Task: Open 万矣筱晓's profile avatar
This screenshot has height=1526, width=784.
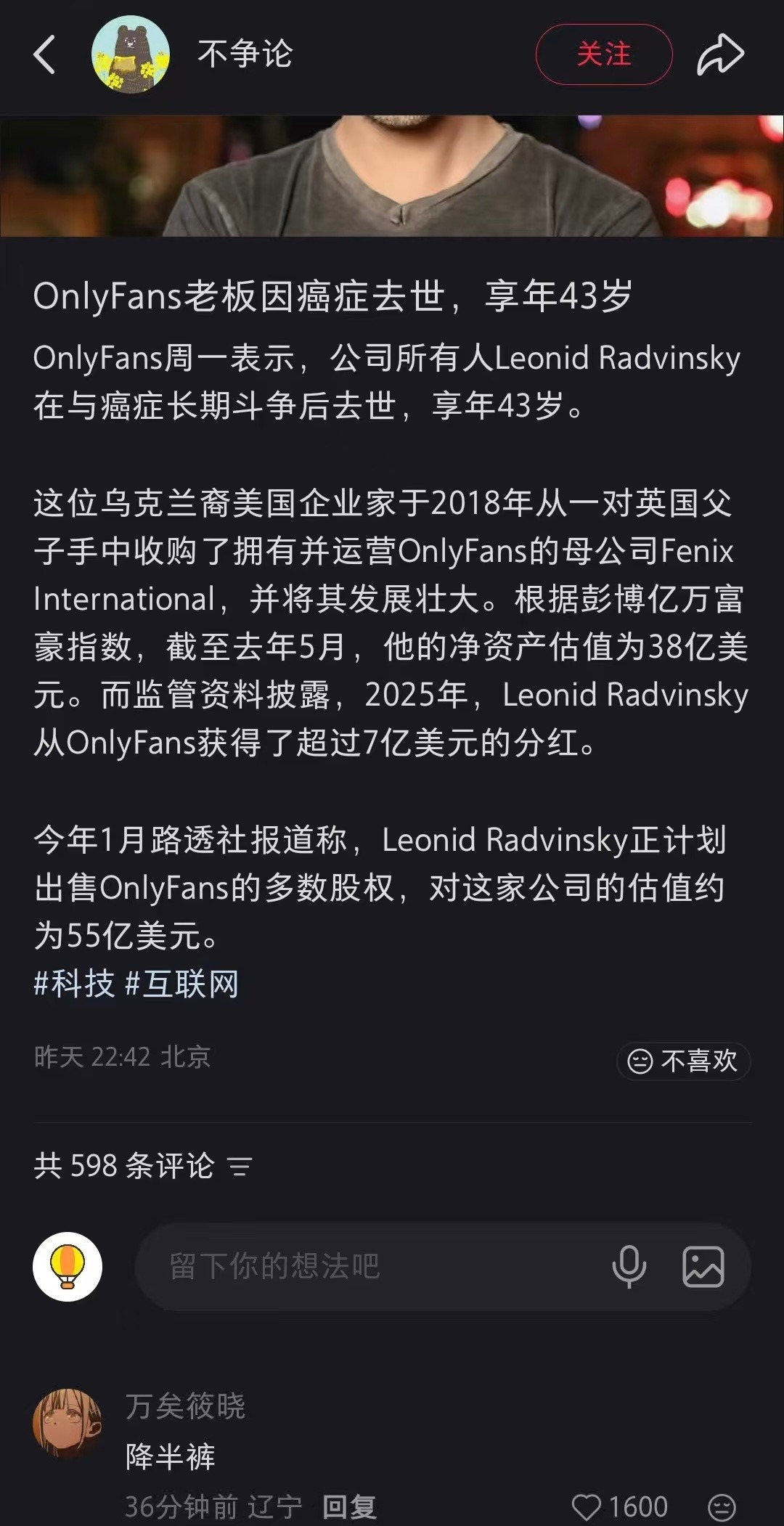Action: (67, 1423)
